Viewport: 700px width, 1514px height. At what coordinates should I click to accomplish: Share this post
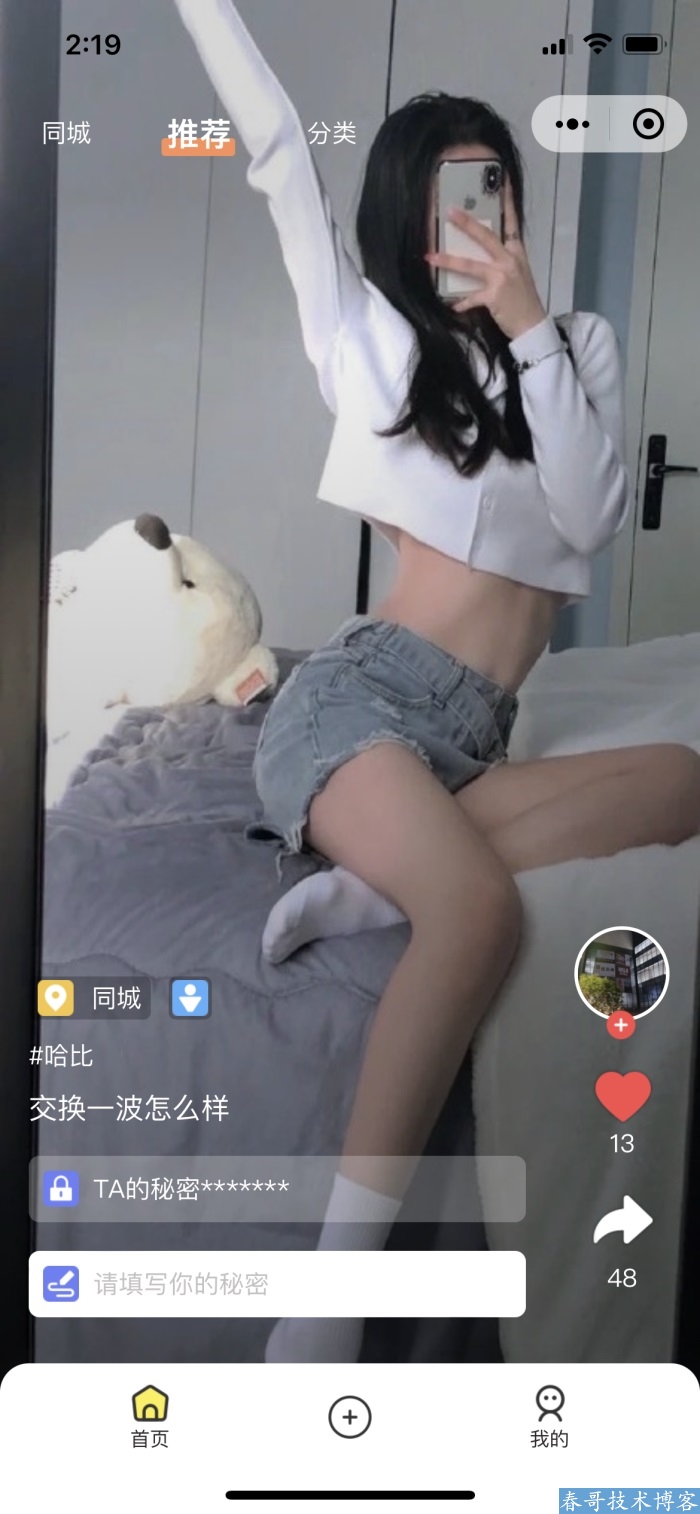622,1221
